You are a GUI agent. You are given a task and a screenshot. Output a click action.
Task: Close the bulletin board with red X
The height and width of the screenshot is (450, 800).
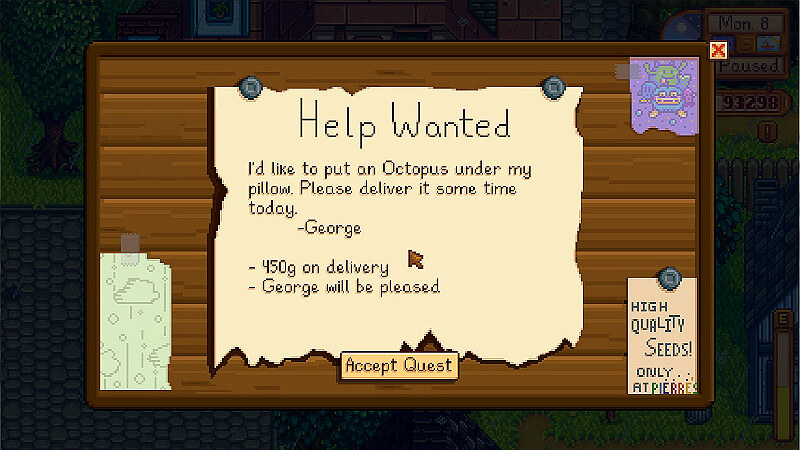click(x=717, y=49)
